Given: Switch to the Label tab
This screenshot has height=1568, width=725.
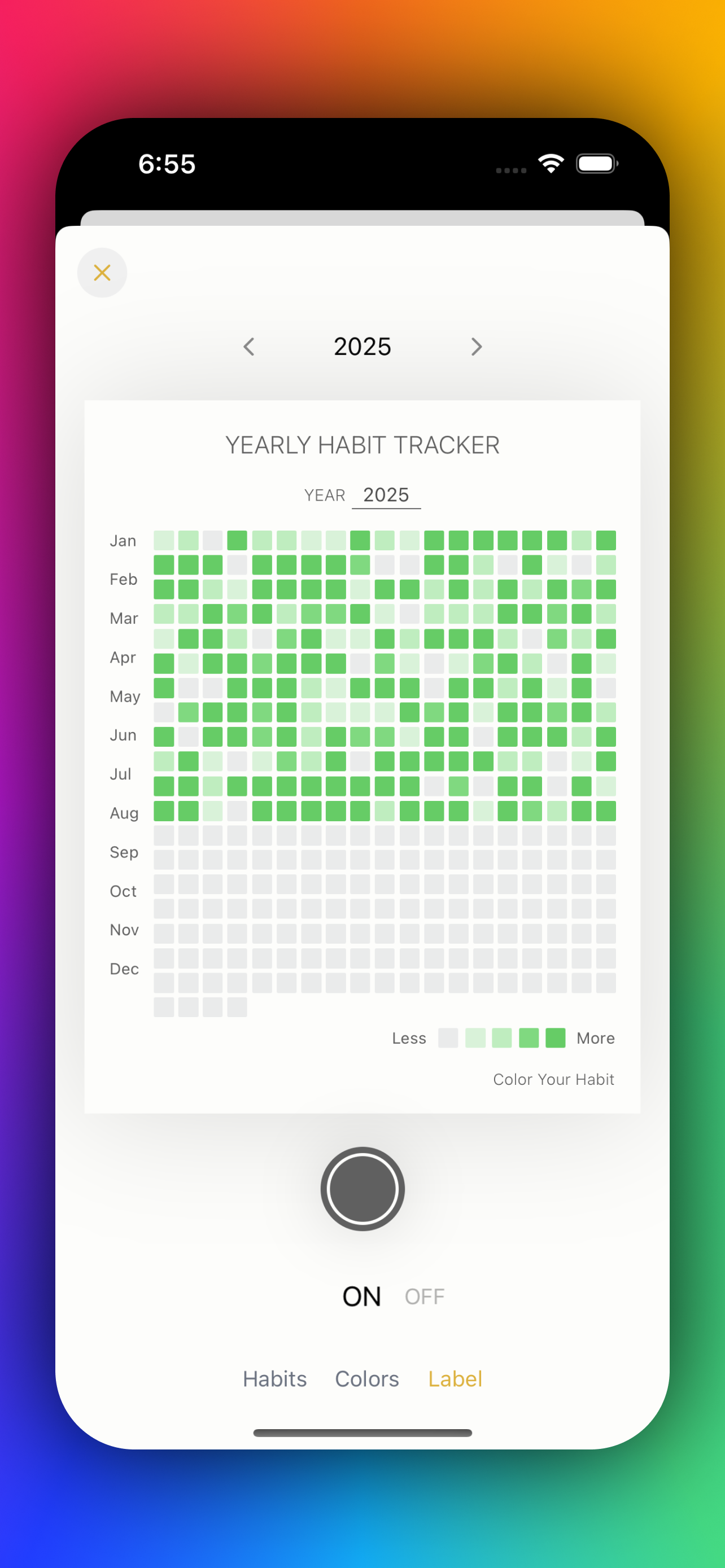Looking at the screenshot, I should coord(455,1379).
